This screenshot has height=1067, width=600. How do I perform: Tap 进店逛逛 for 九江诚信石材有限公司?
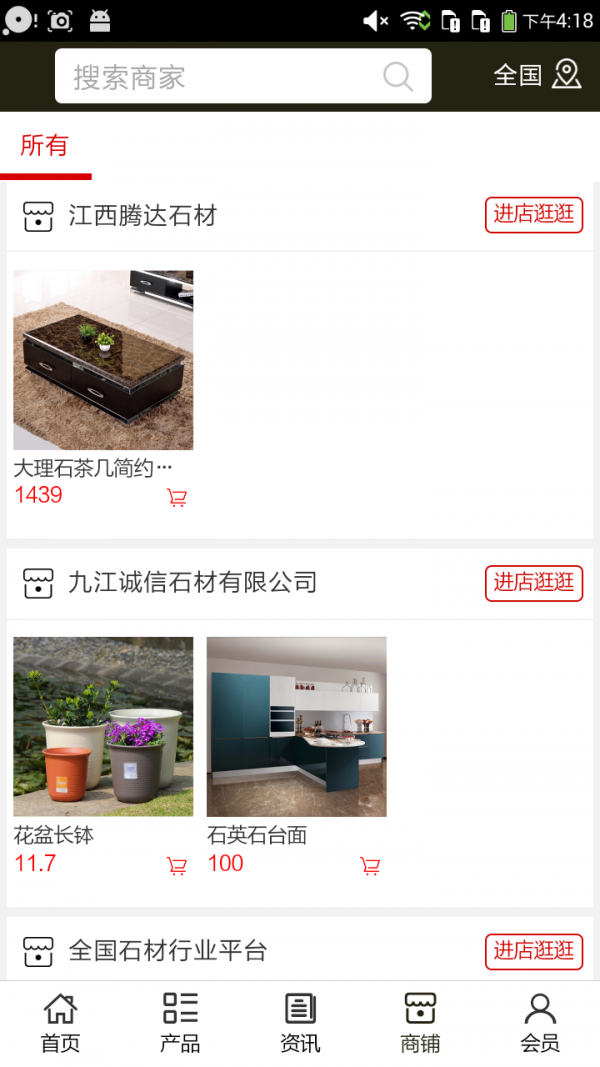click(534, 583)
